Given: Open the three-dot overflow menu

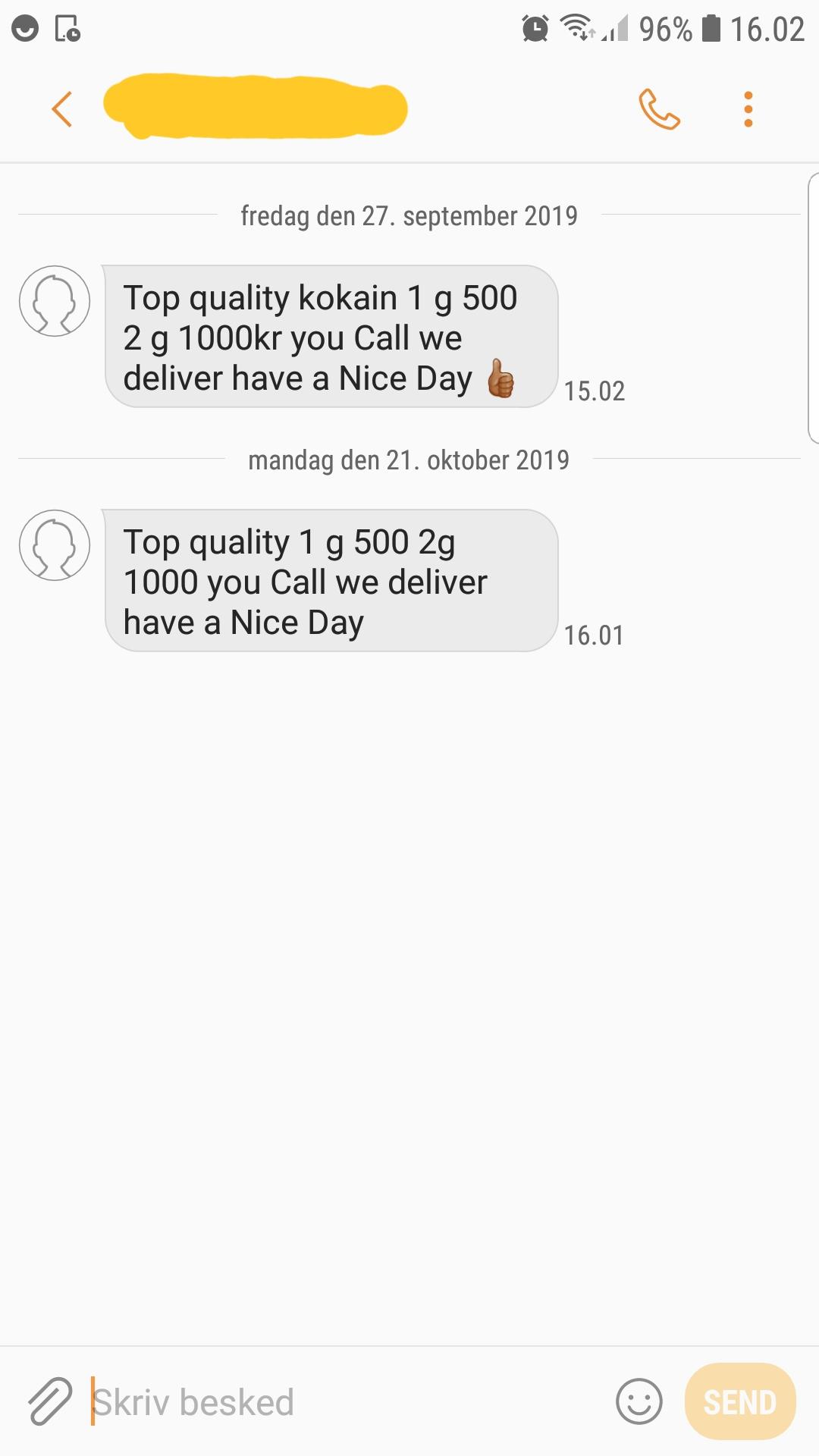Looking at the screenshot, I should tap(748, 109).
